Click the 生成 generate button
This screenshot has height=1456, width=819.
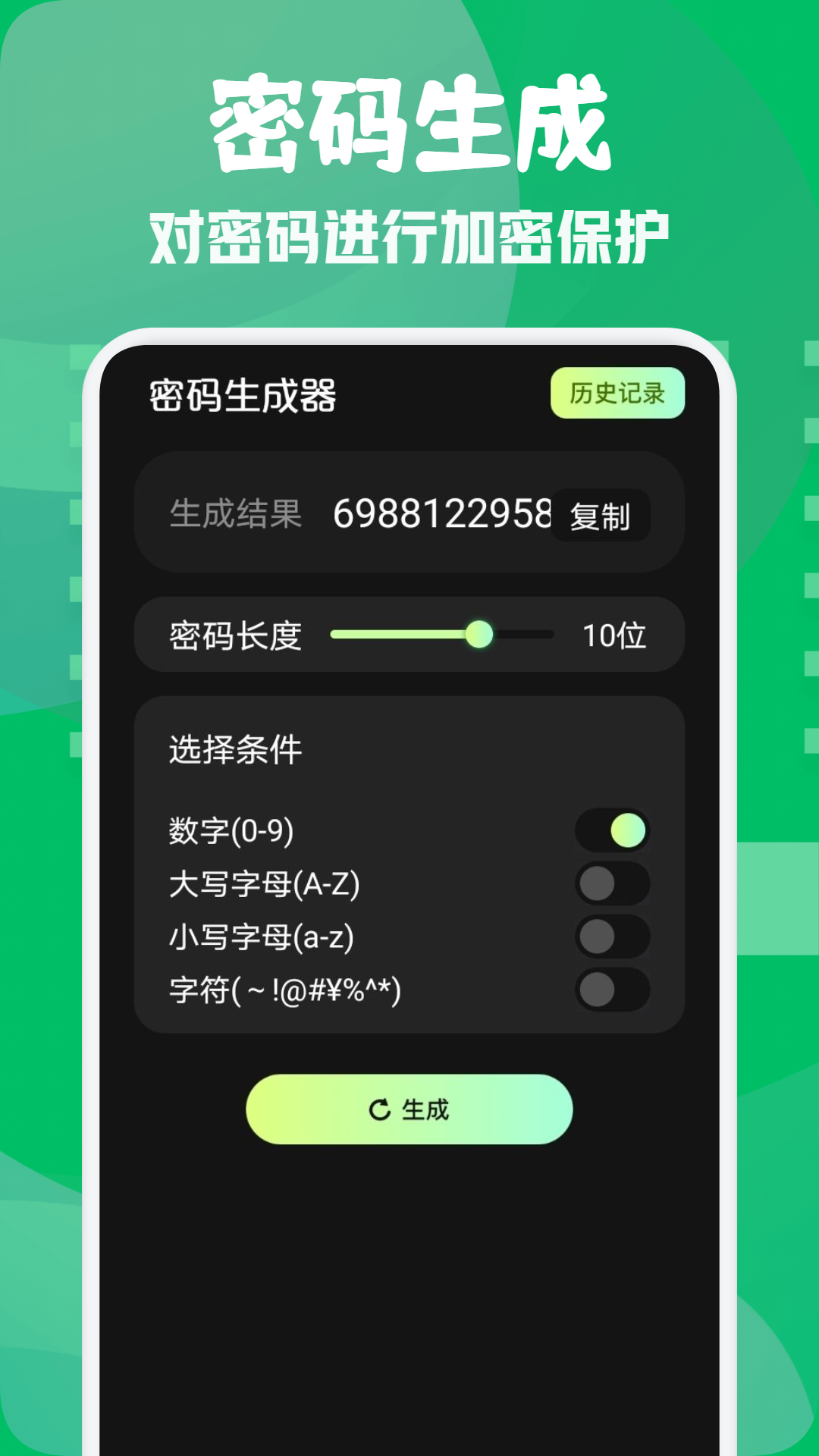coord(409,1108)
